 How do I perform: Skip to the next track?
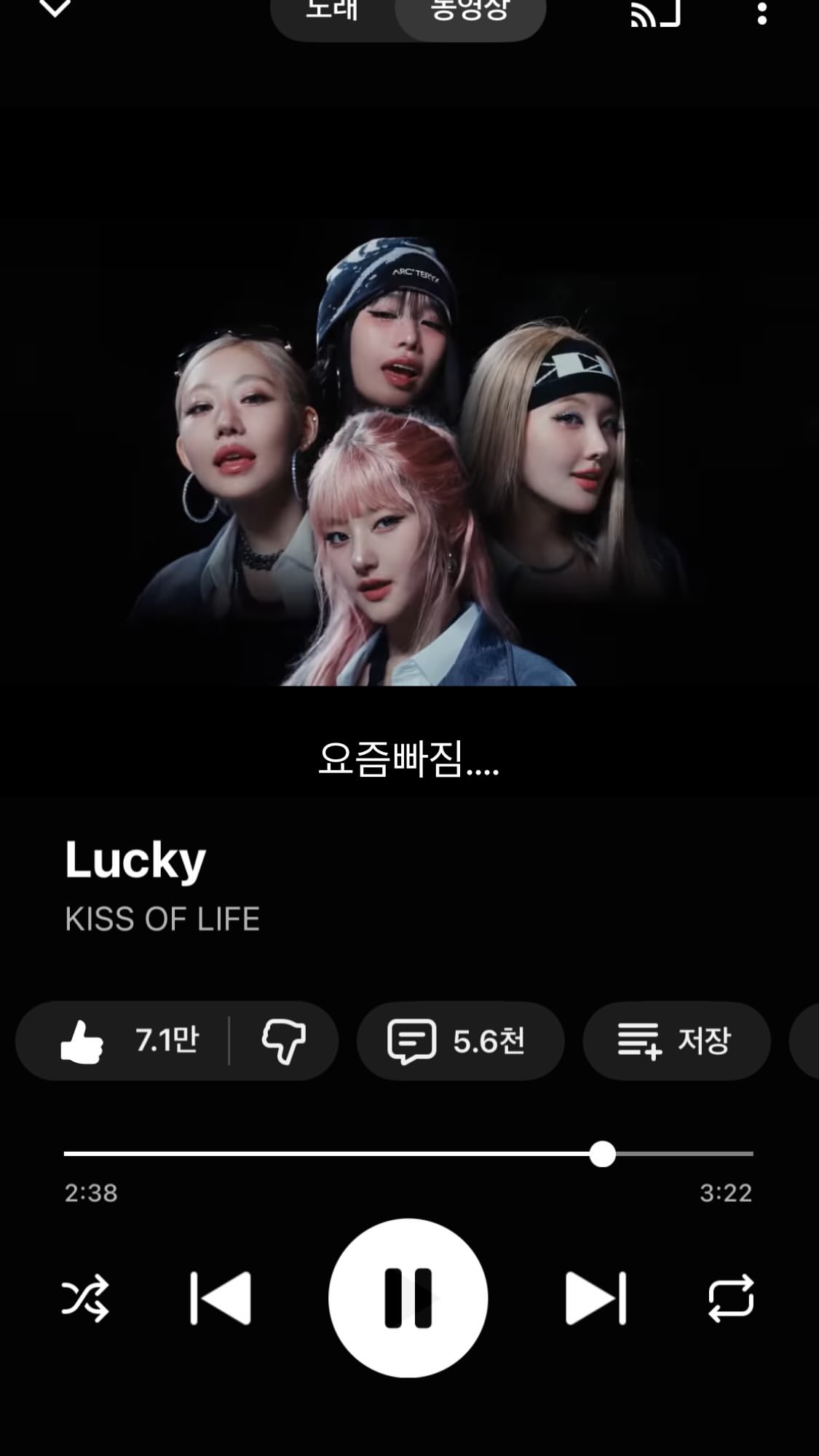596,1298
